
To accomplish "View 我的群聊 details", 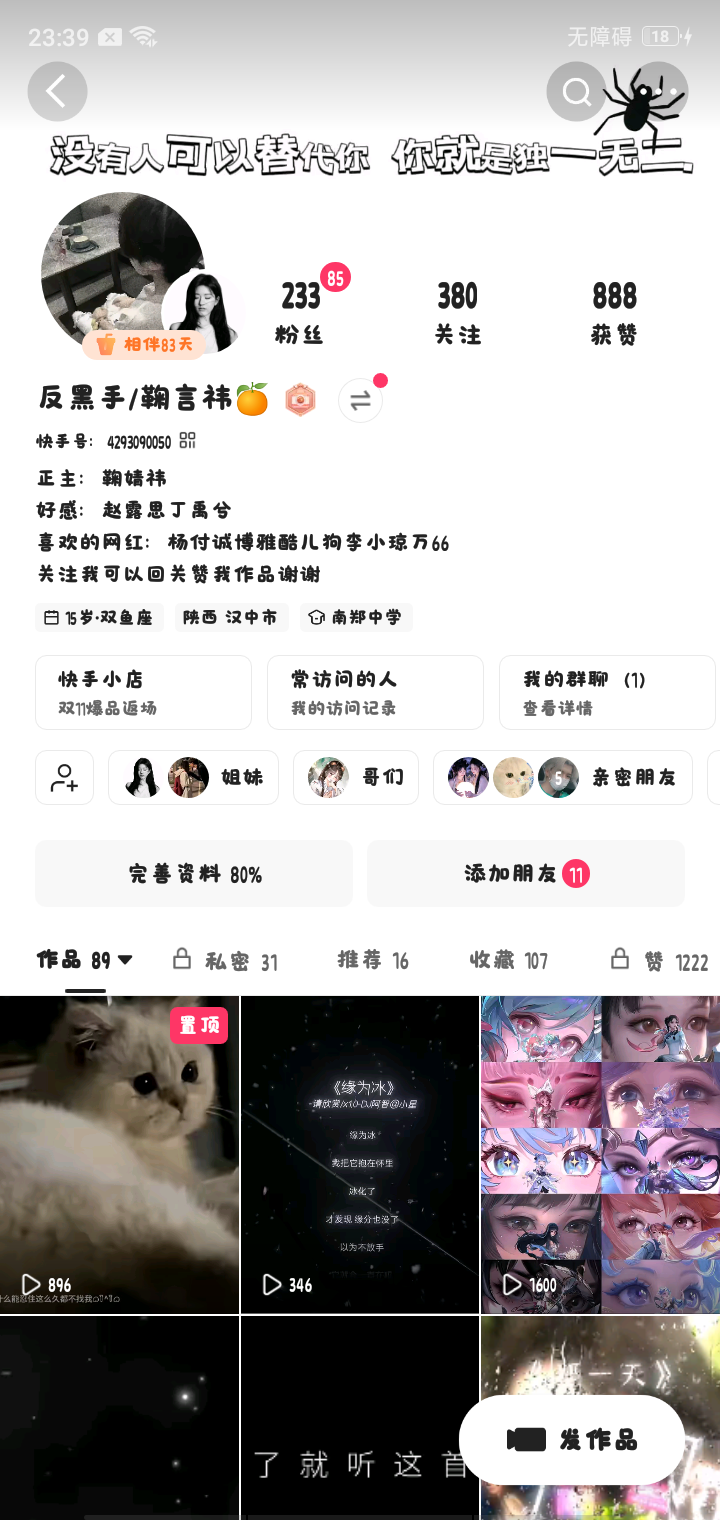I will pyautogui.click(x=606, y=692).
